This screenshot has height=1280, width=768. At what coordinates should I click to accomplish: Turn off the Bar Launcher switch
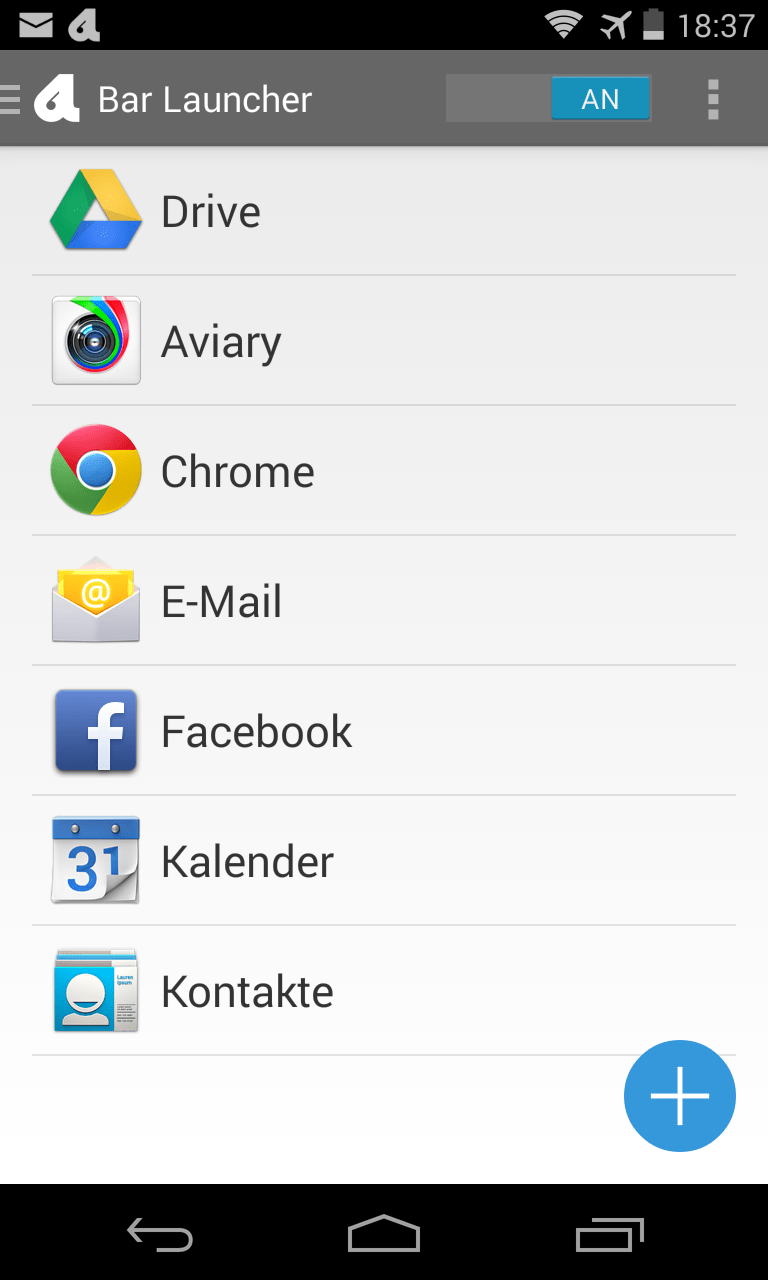[549, 99]
